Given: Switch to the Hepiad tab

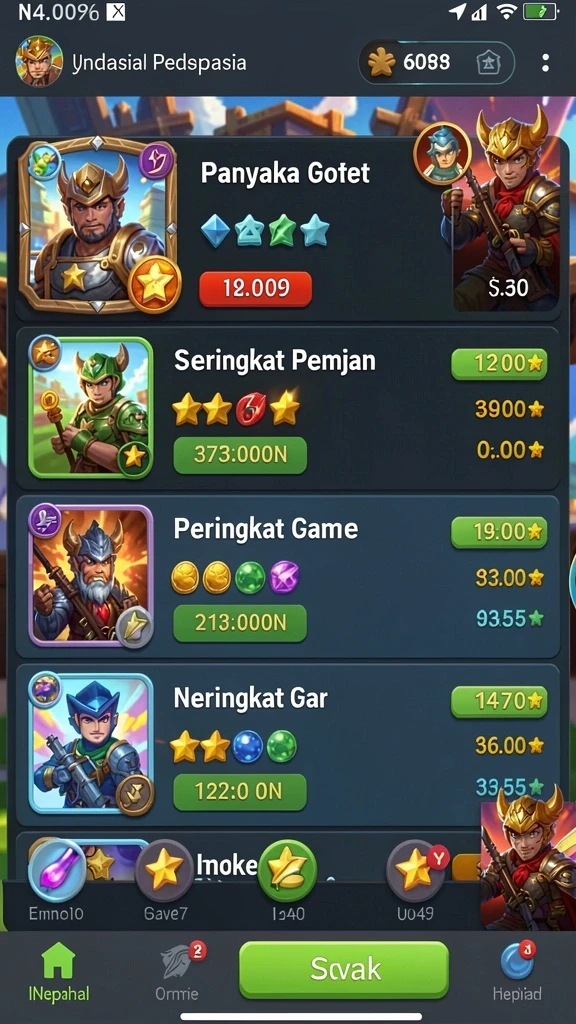Looking at the screenshot, I should (x=517, y=973).
